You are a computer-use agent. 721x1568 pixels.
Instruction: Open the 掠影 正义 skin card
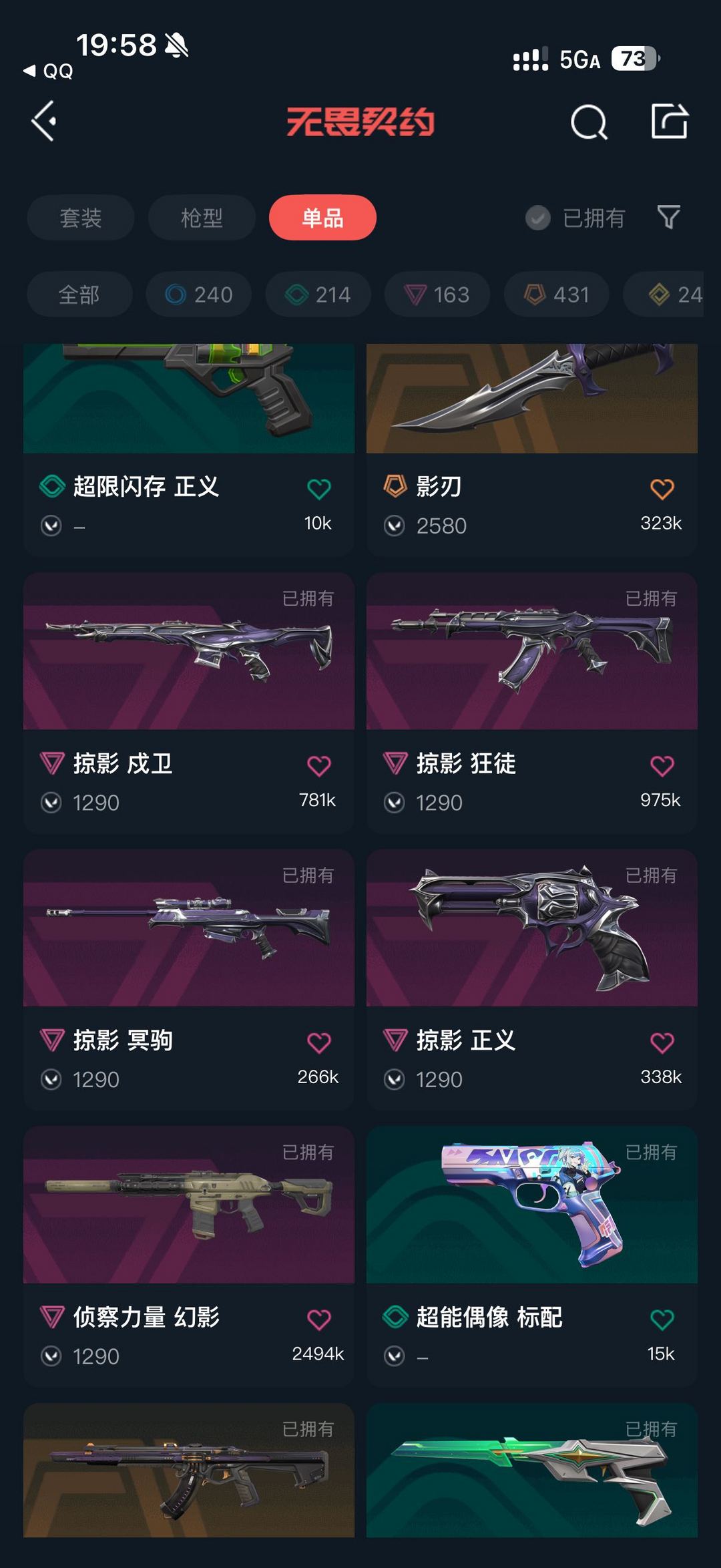[x=532, y=980]
